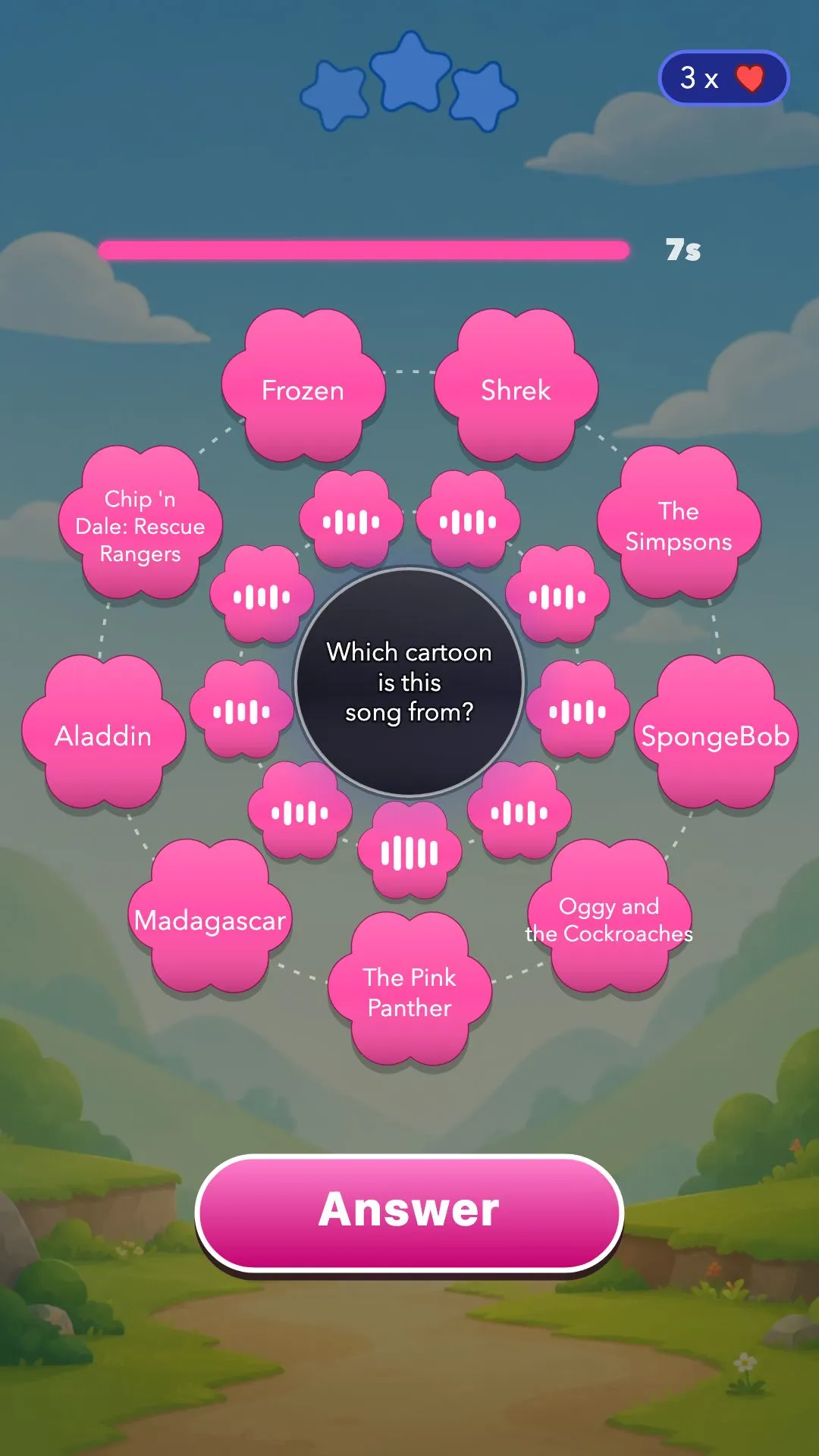Play the sound clip nearest The Pink Panther
Viewport: 819px width, 1456px height.
(409, 852)
